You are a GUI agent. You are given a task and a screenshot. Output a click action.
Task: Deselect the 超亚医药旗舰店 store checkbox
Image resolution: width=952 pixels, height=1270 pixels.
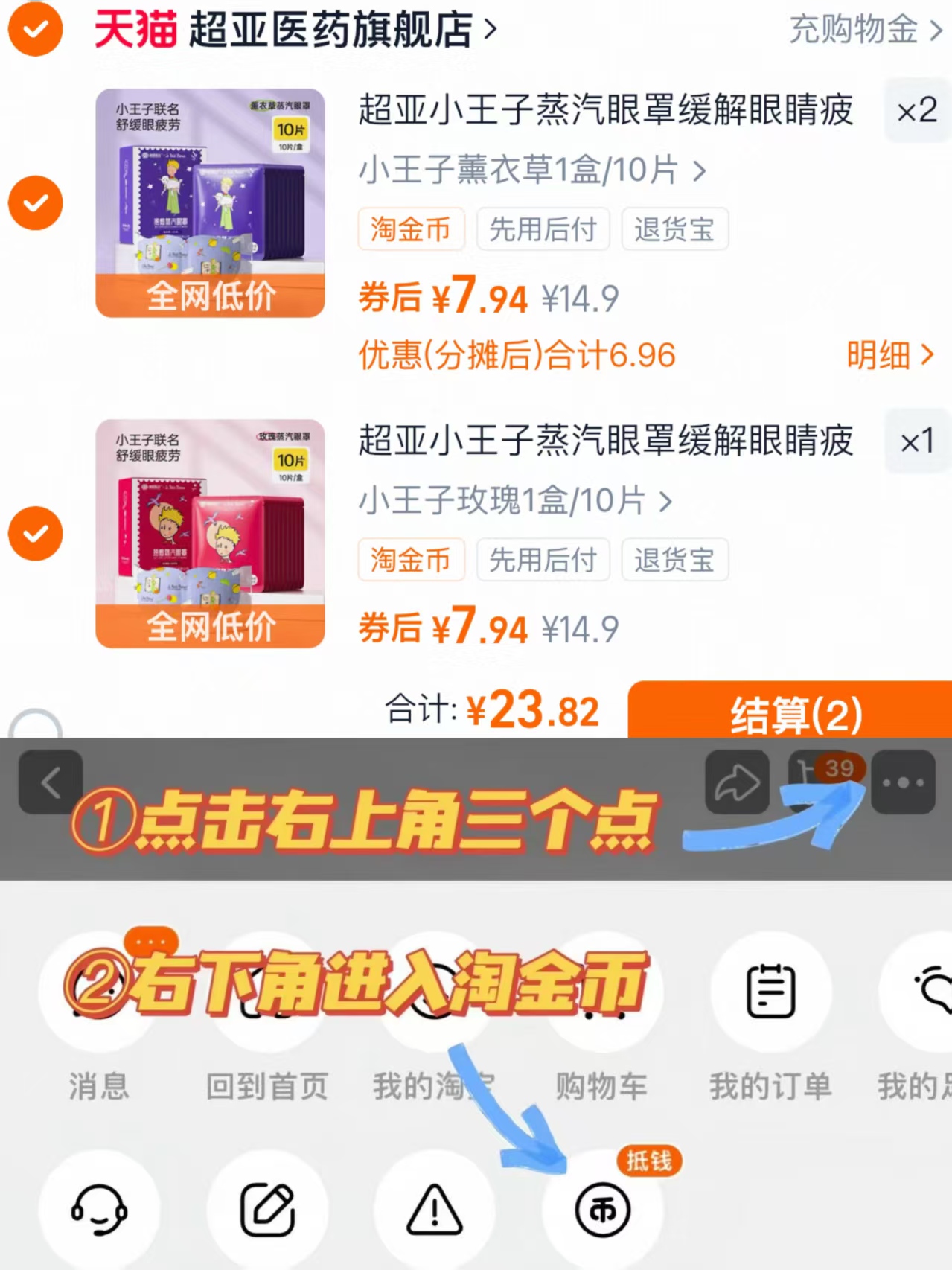[x=35, y=31]
